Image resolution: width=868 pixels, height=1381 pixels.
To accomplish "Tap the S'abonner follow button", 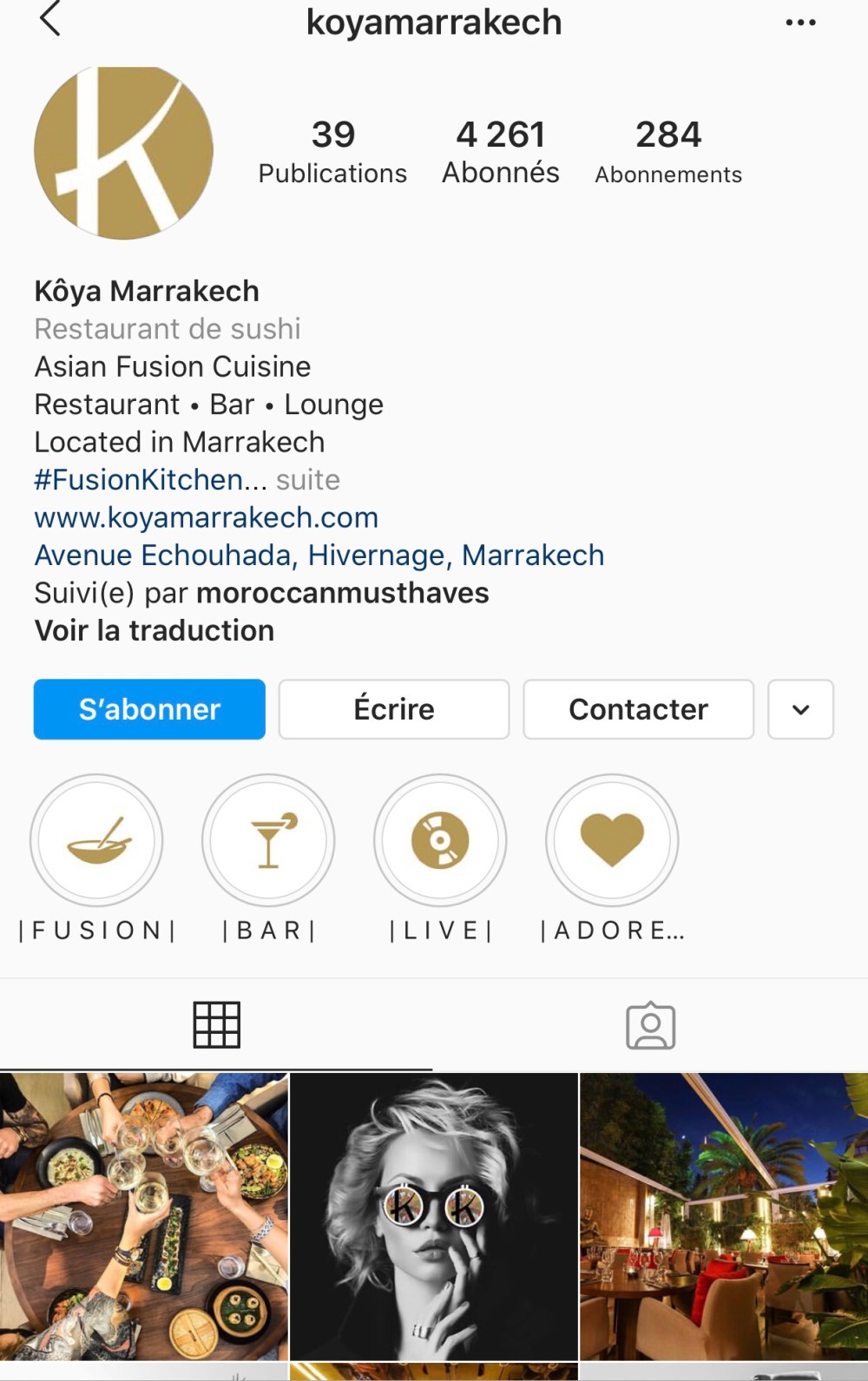I will (149, 709).
